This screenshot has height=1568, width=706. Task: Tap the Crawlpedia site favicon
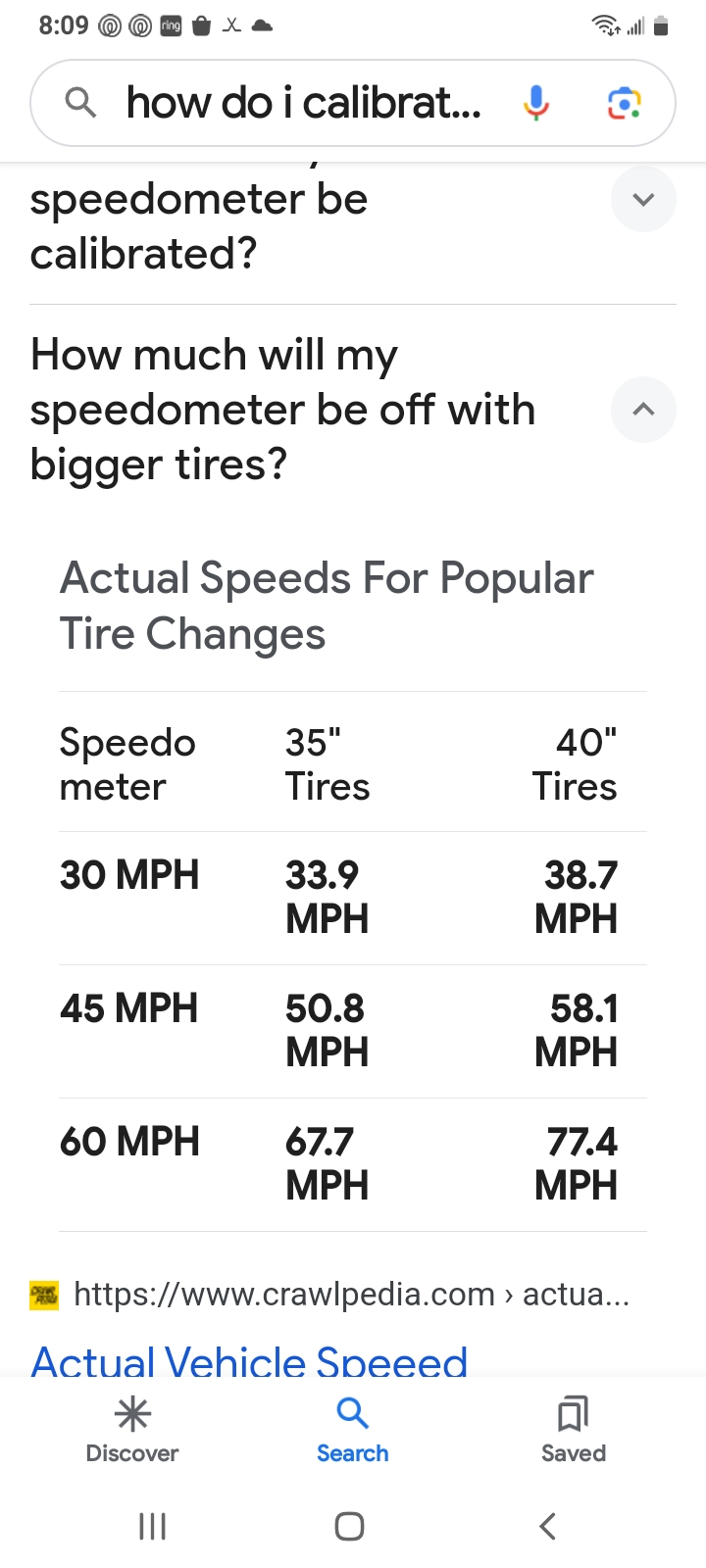44,1294
